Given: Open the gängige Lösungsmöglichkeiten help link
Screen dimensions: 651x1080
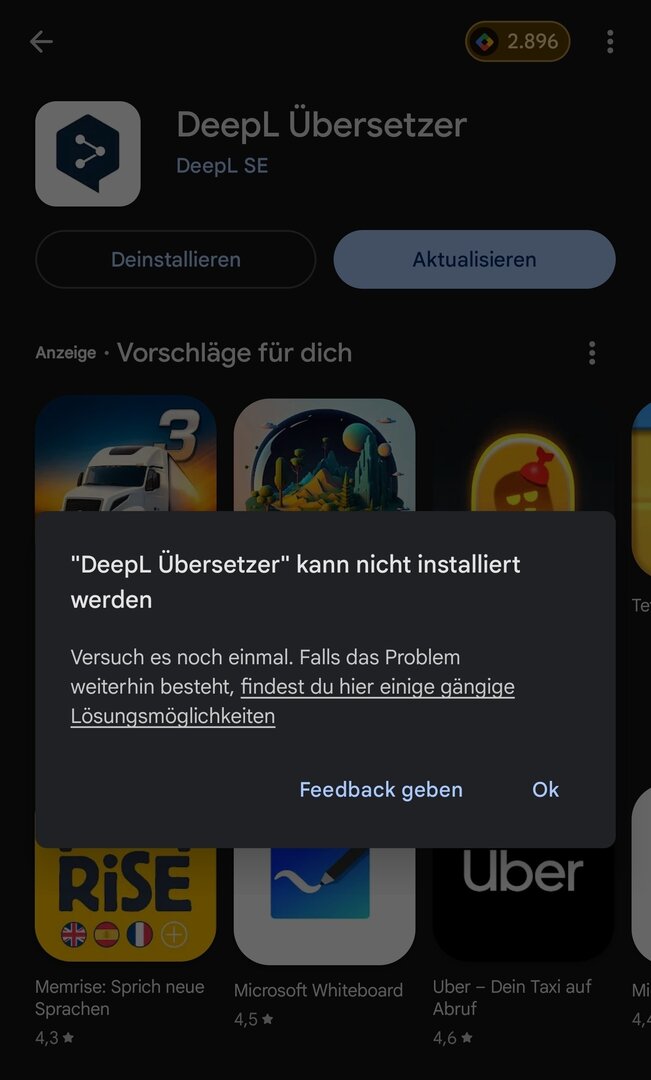Looking at the screenshot, I should tap(377, 688).
